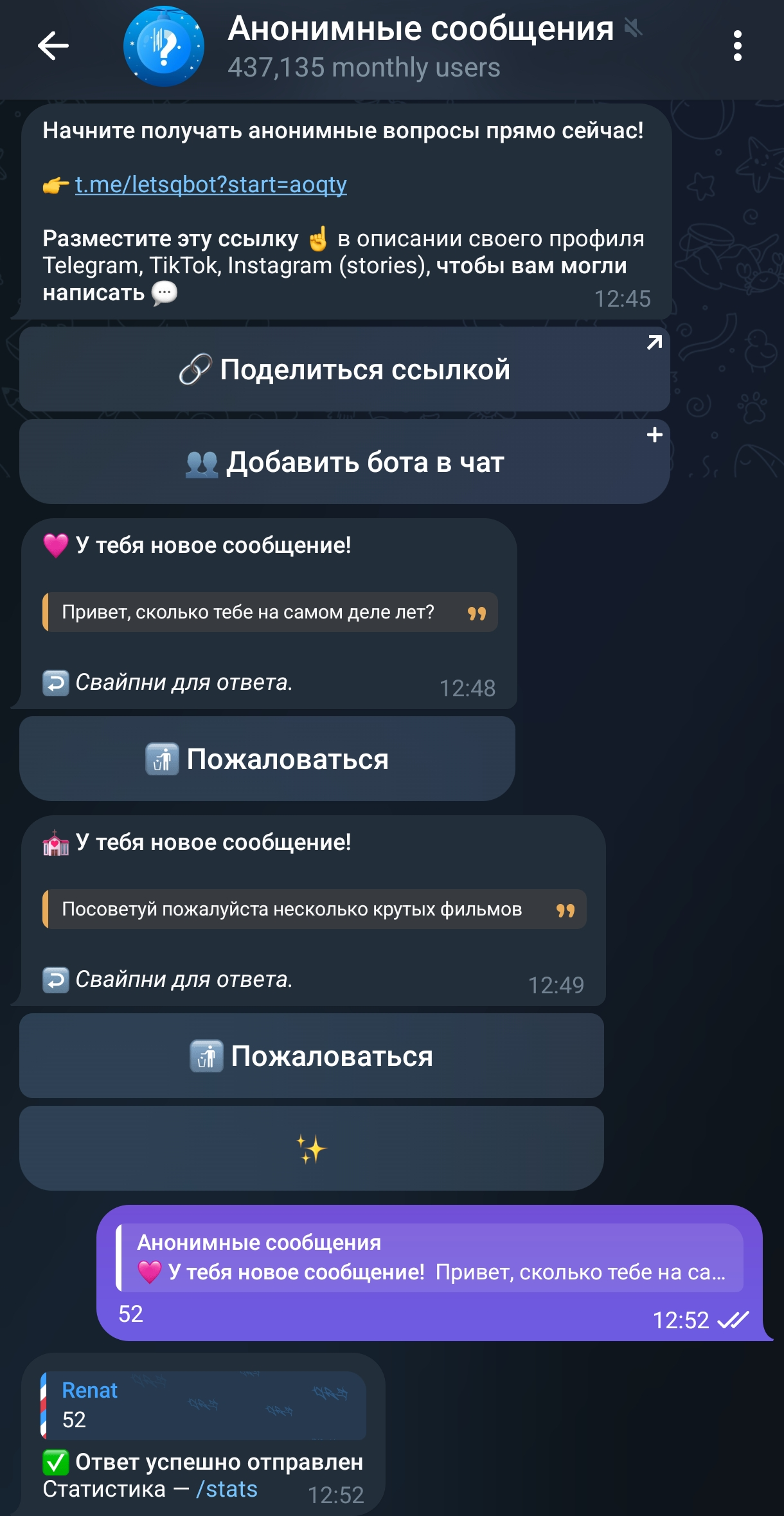Click the chat title Анонимные сообщения
The width and height of the screenshot is (784, 1516).
[x=421, y=29]
